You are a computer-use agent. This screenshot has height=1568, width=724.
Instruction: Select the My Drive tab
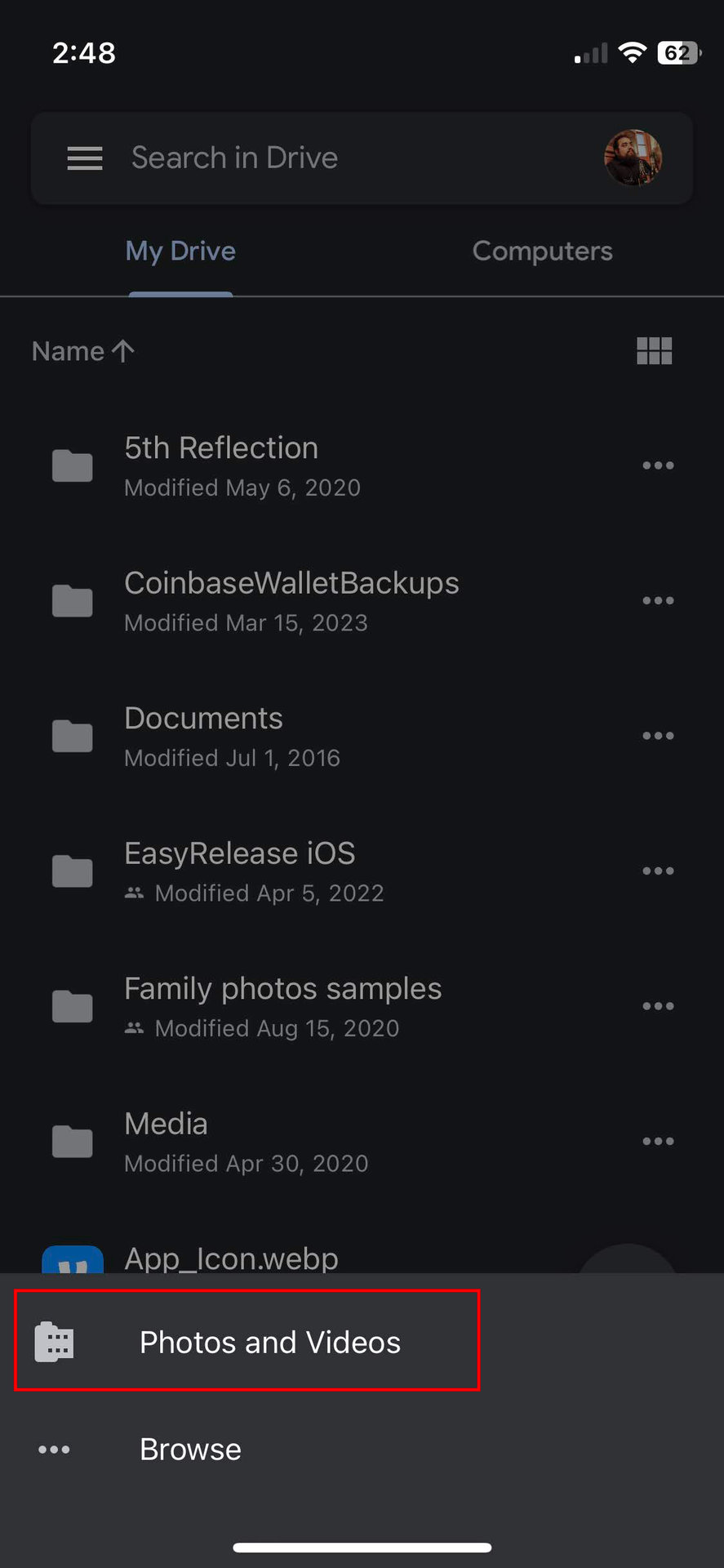(180, 252)
